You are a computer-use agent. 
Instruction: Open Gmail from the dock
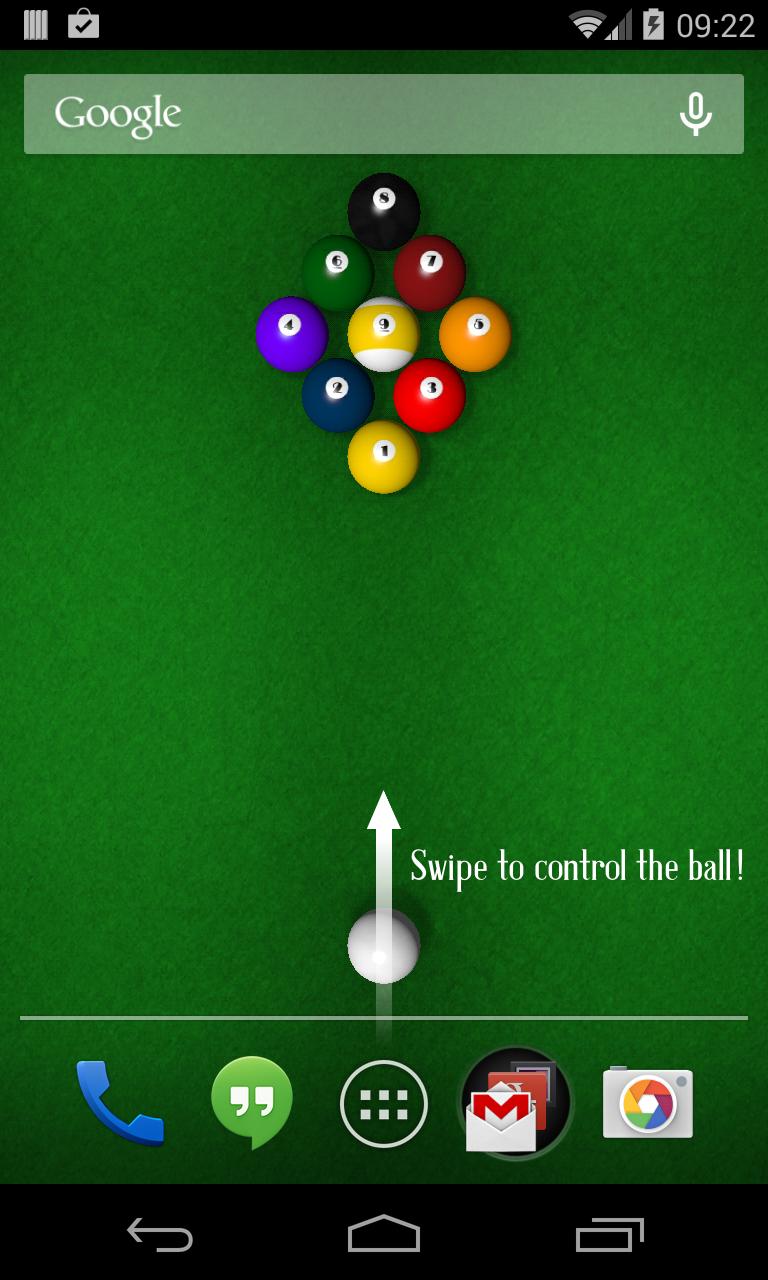(515, 1104)
